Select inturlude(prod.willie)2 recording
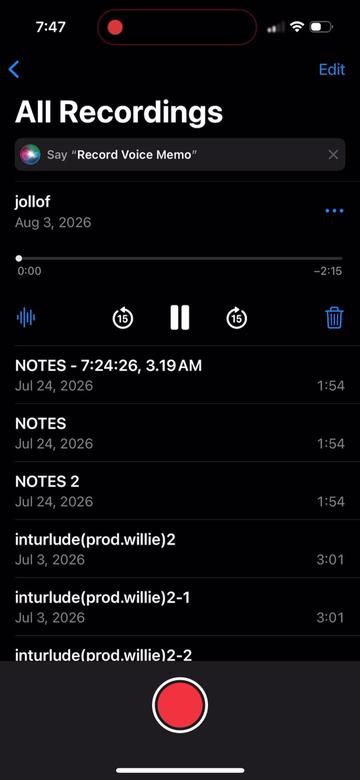 click(180, 549)
